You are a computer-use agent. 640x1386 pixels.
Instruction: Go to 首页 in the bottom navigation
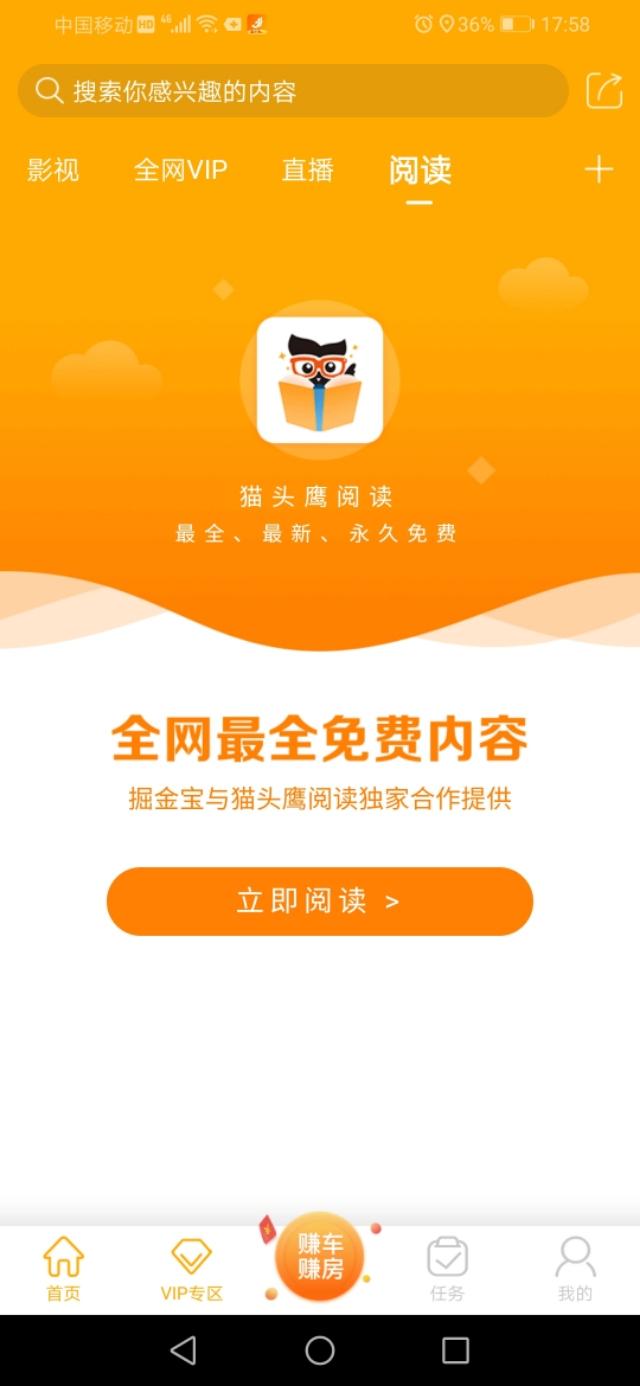pyautogui.click(x=63, y=1268)
